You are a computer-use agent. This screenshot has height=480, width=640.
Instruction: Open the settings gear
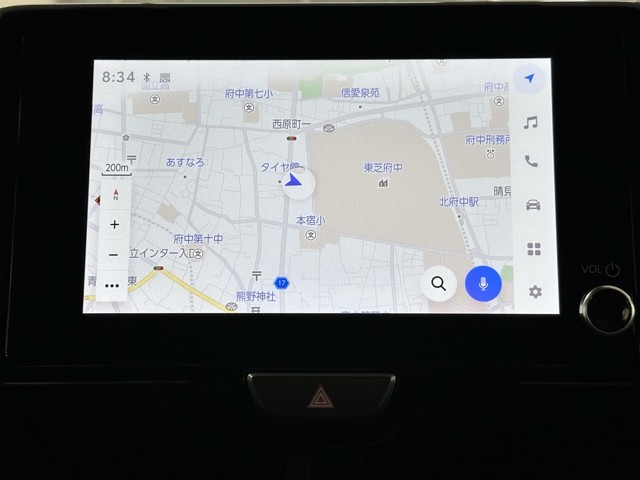[x=534, y=292]
